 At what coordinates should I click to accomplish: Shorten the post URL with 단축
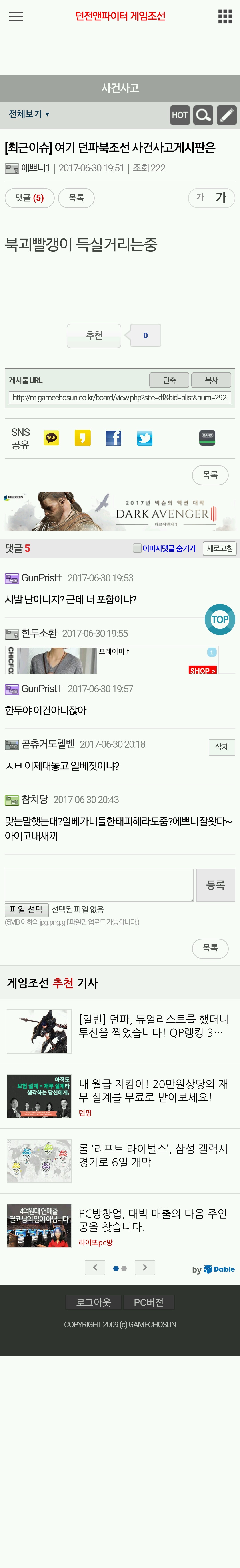[169, 380]
